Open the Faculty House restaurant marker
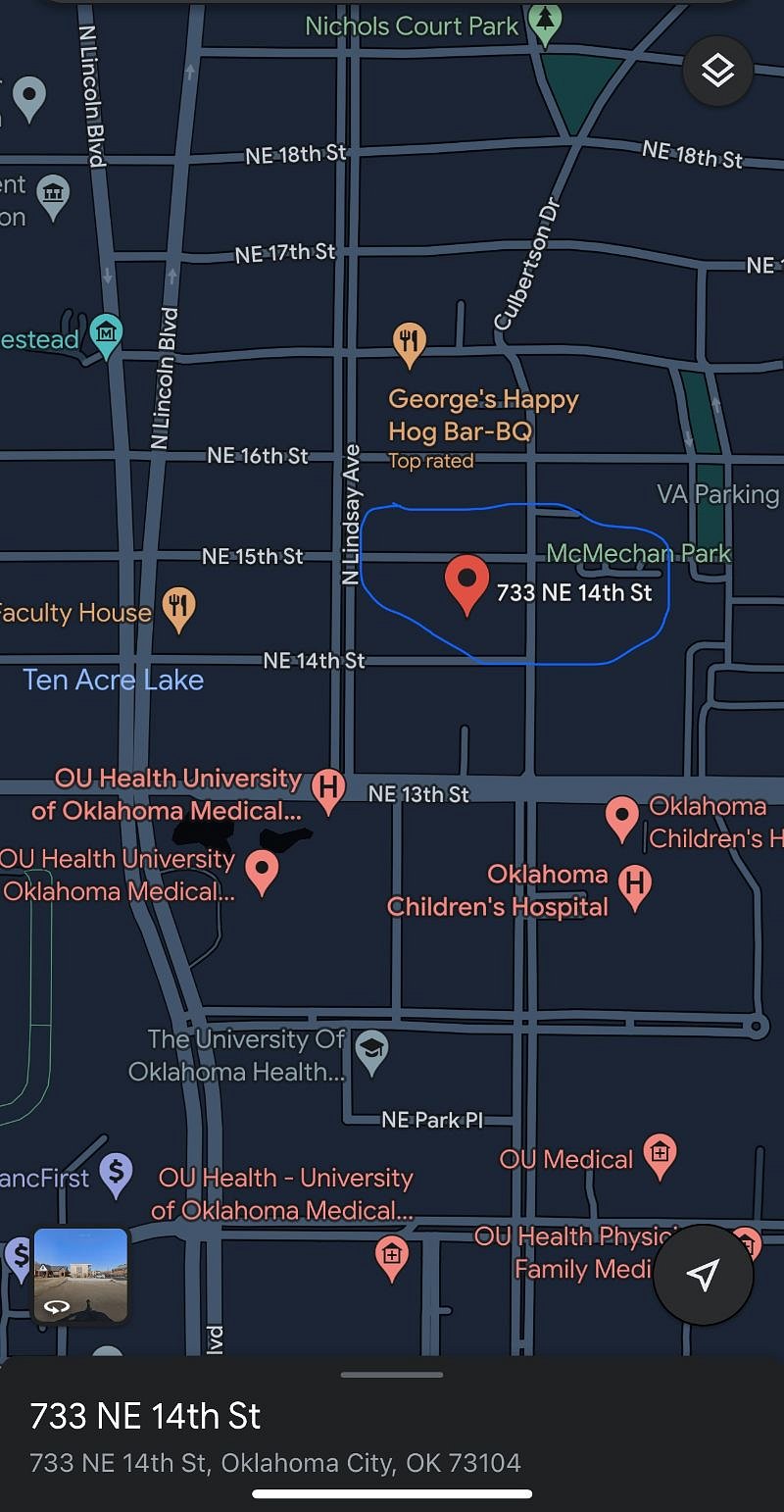784x1512 pixels. coord(177,609)
